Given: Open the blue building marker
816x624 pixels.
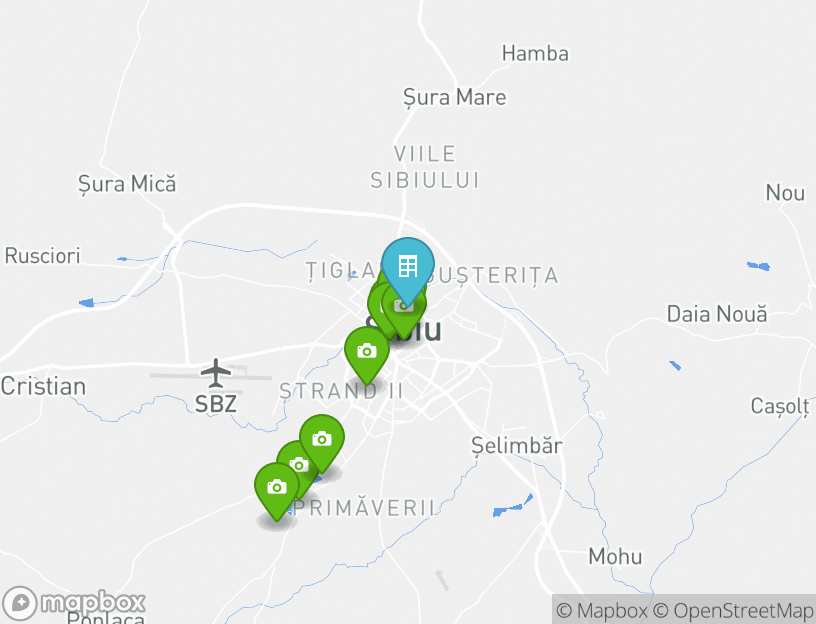Looking at the screenshot, I should pyautogui.click(x=407, y=266).
